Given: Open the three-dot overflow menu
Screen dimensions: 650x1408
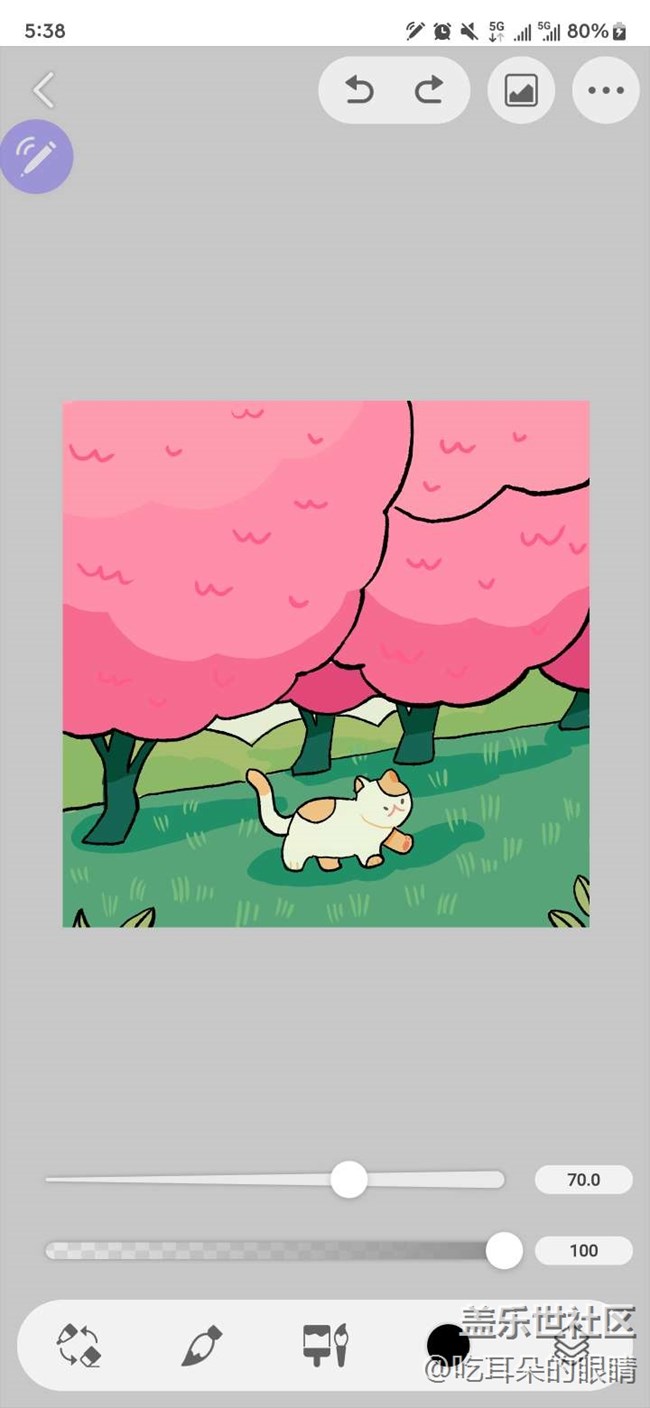Looking at the screenshot, I should (605, 91).
